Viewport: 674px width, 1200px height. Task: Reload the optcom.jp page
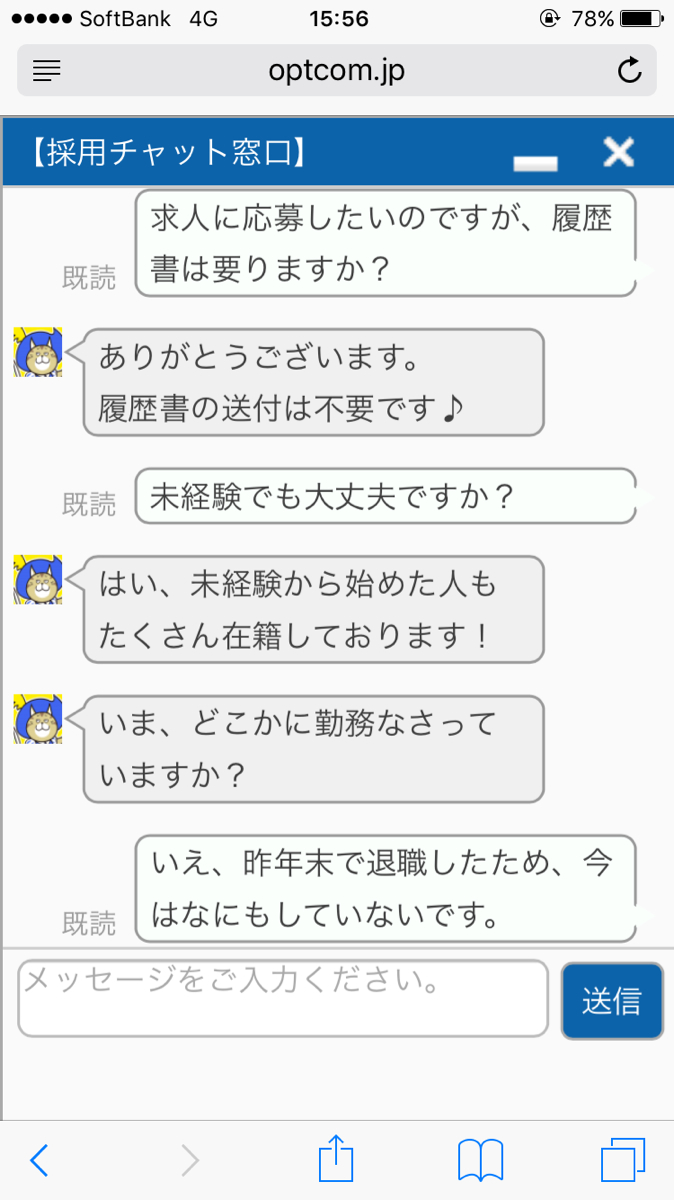[629, 71]
